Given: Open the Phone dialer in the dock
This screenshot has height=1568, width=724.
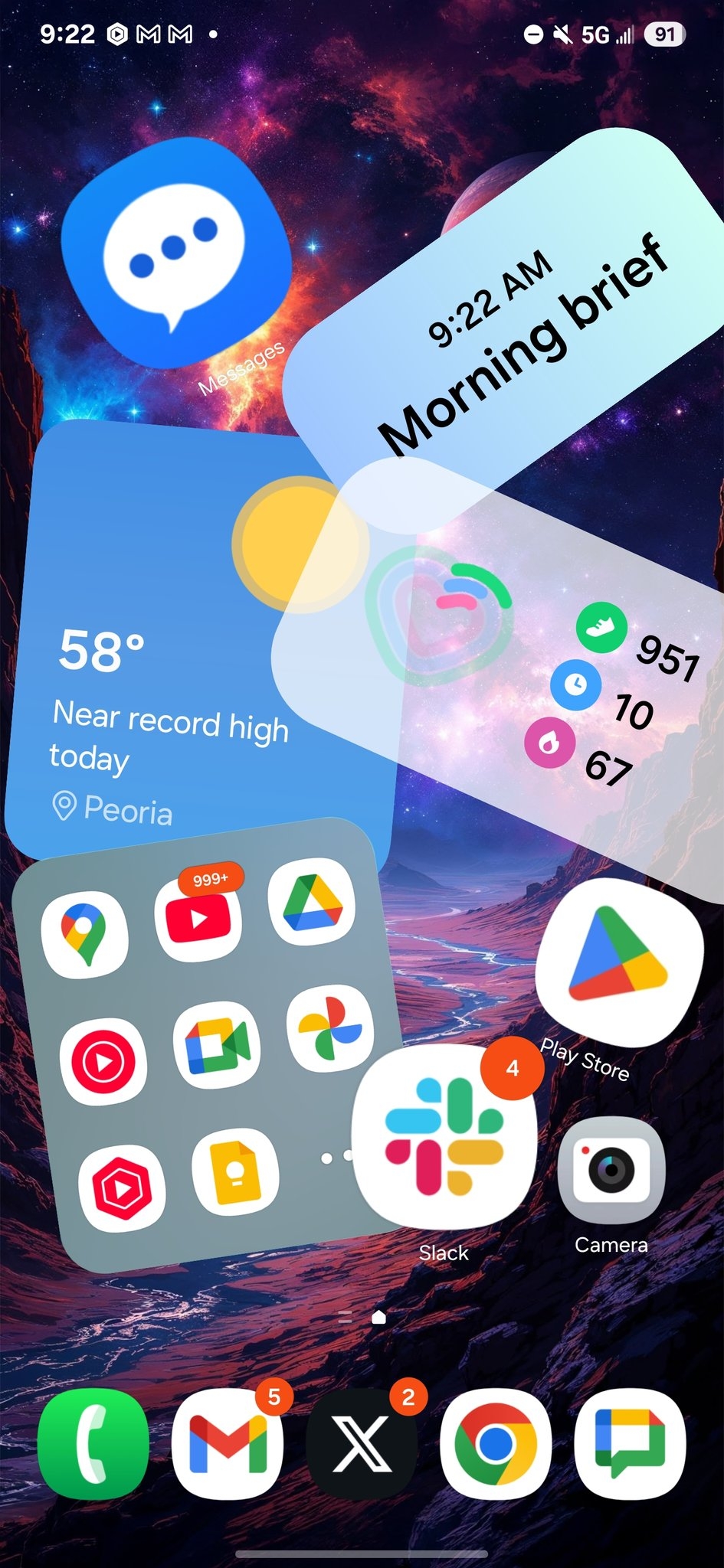Looking at the screenshot, I should tap(93, 1443).
